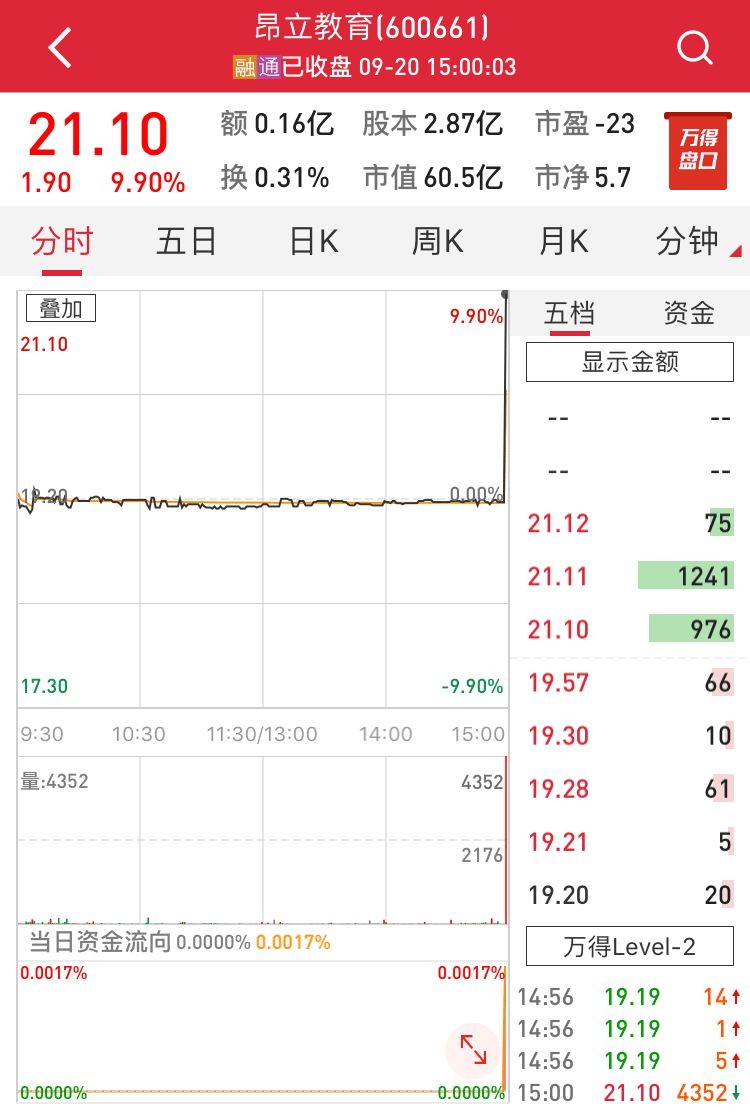Switch to the 日K chart tab
Screen dimensions: 750x1115
[314, 241]
